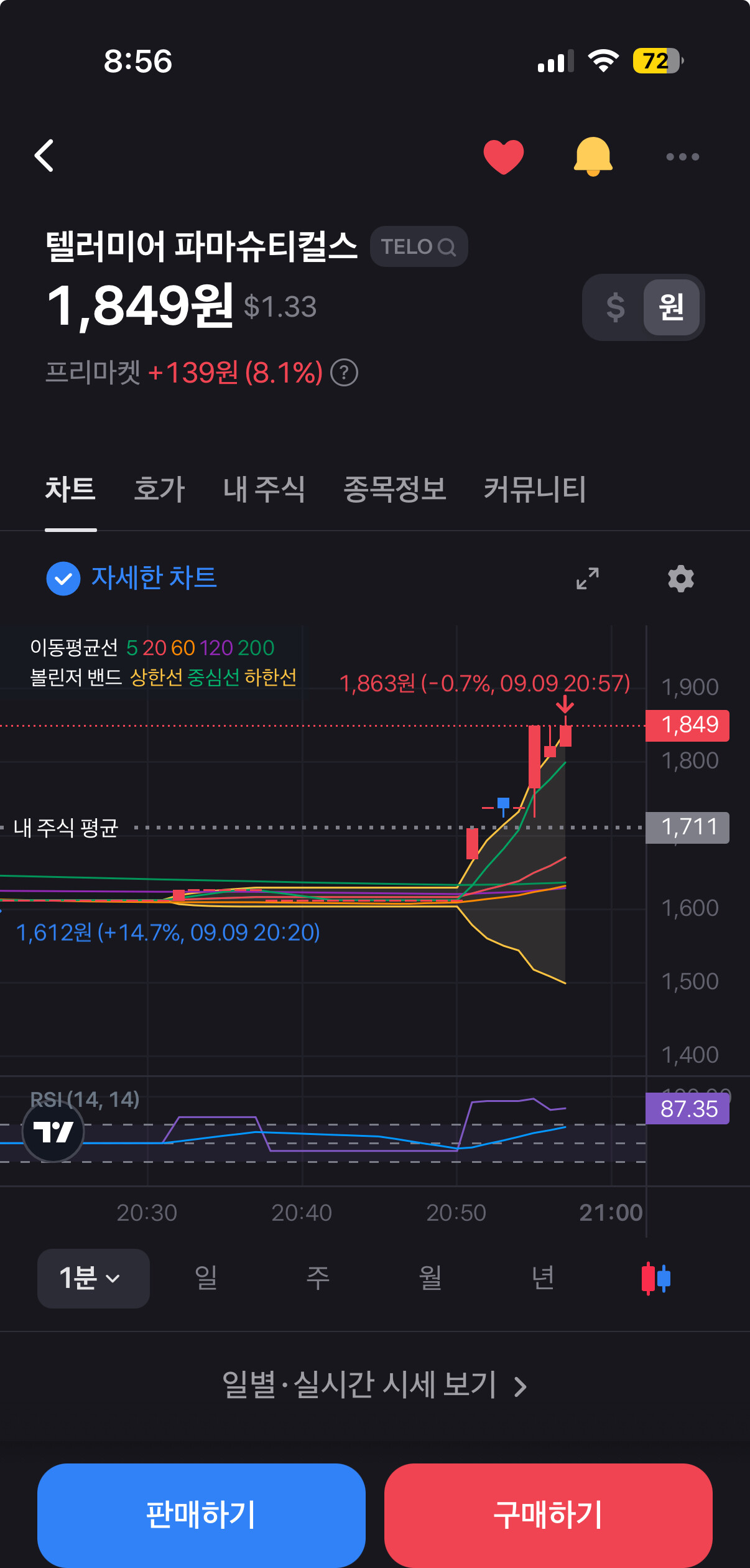Image resolution: width=750 pixels, height=1568 pixels.
Task: Remove the stock from favorites via heart
Action: [504, 156]
